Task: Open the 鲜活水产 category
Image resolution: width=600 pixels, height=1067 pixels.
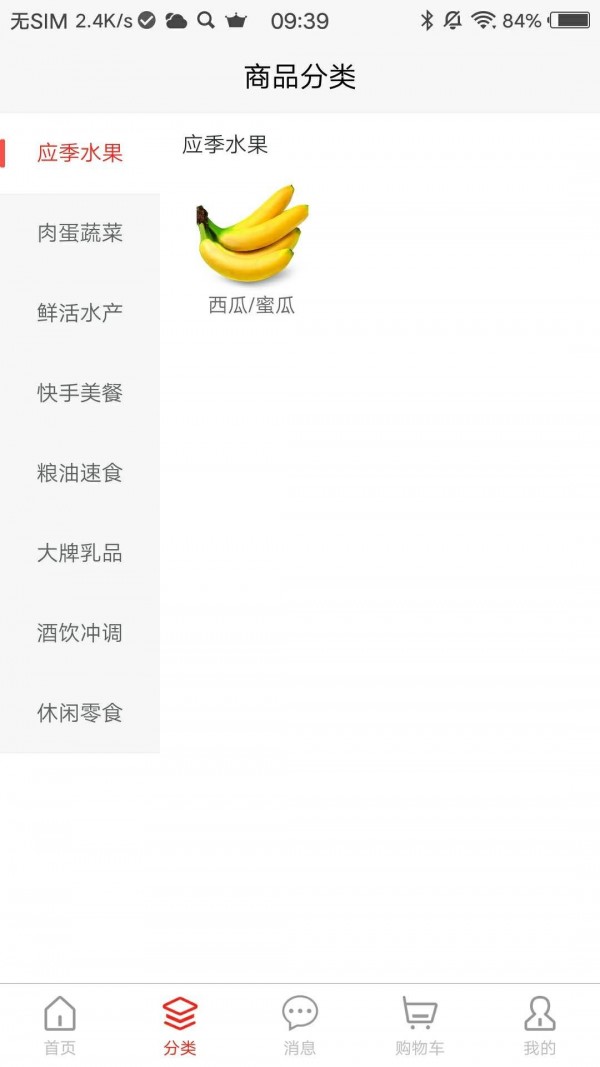Action: coord(80,313)
